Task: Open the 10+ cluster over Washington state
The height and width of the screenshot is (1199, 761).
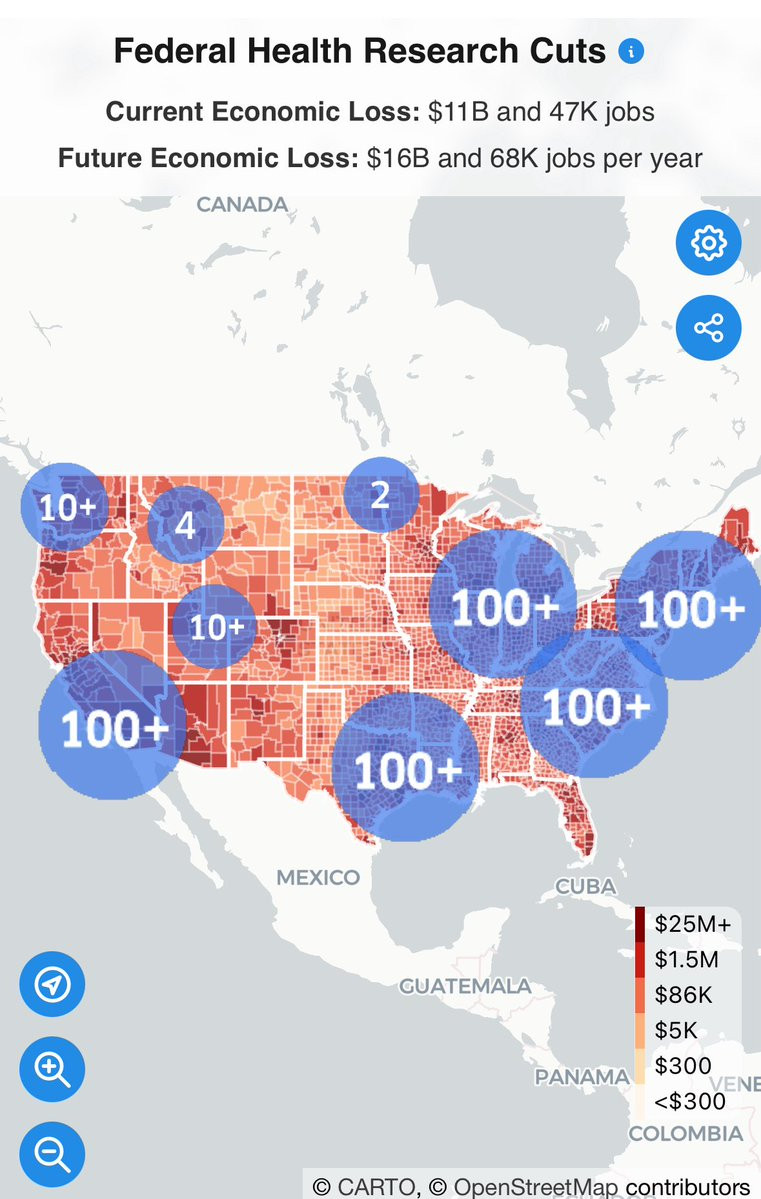Action: [x=65, y=507]
